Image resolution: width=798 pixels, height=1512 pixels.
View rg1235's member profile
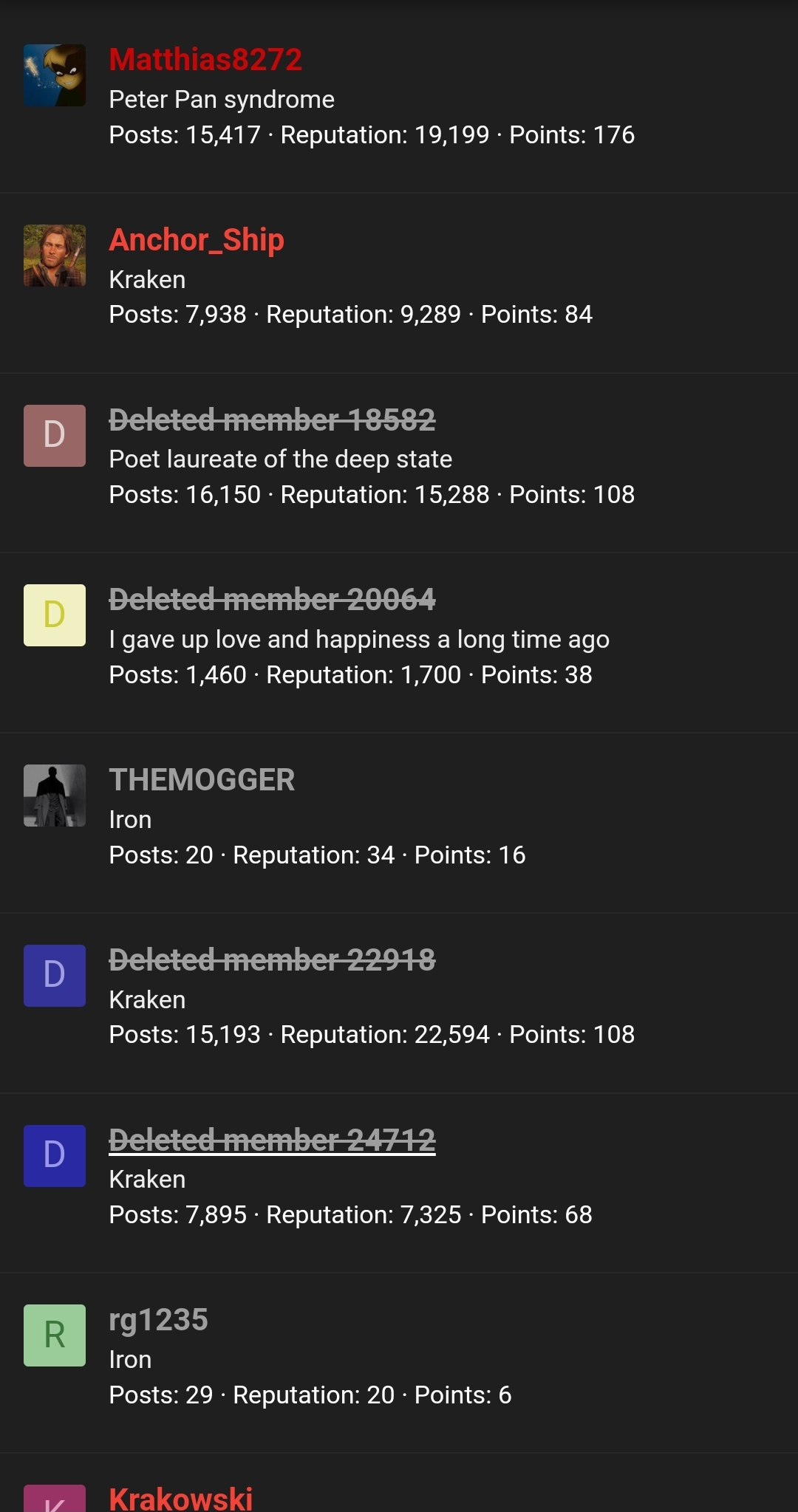pyautogui.click(x=158, y=1320)
